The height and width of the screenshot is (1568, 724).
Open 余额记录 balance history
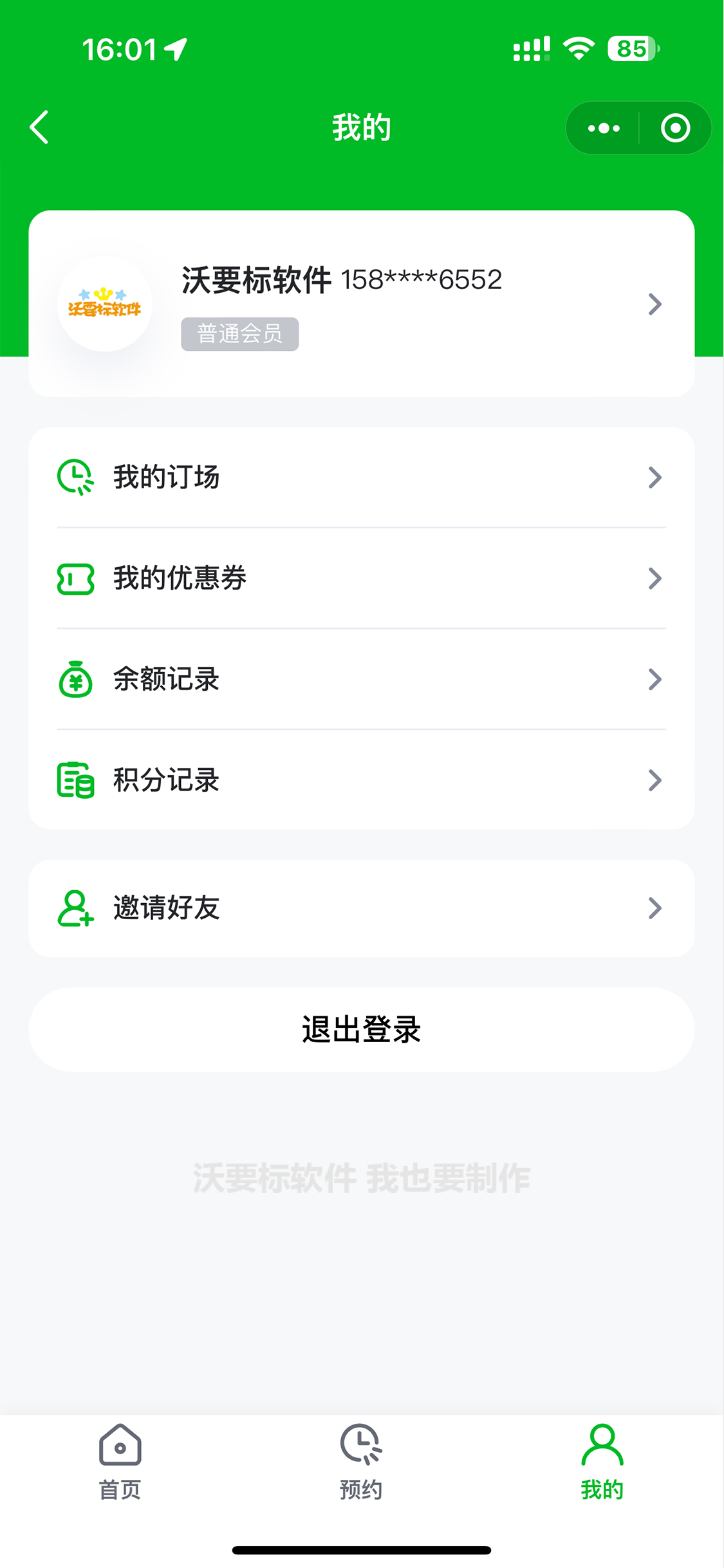[x=362, y=679]
